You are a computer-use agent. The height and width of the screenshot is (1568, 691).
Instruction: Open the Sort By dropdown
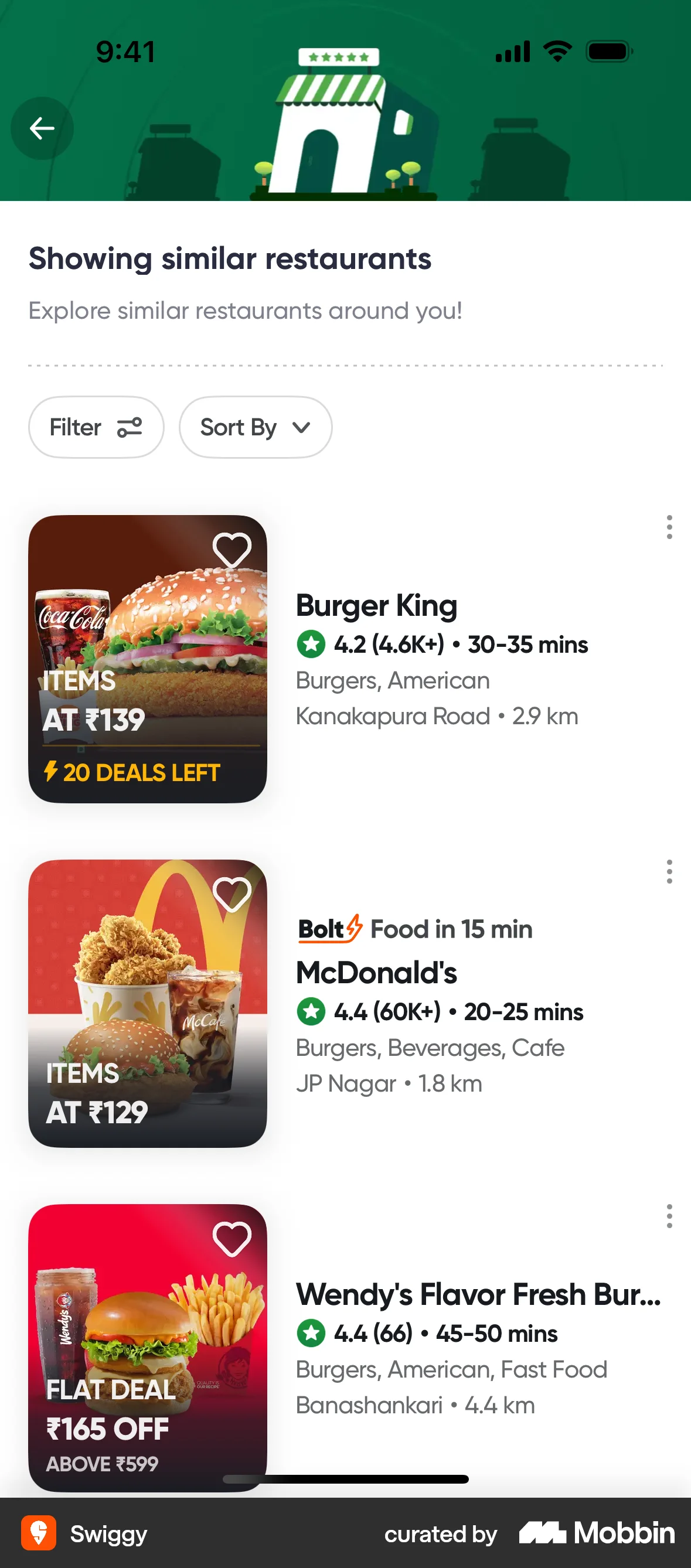[x=256, y=427]
